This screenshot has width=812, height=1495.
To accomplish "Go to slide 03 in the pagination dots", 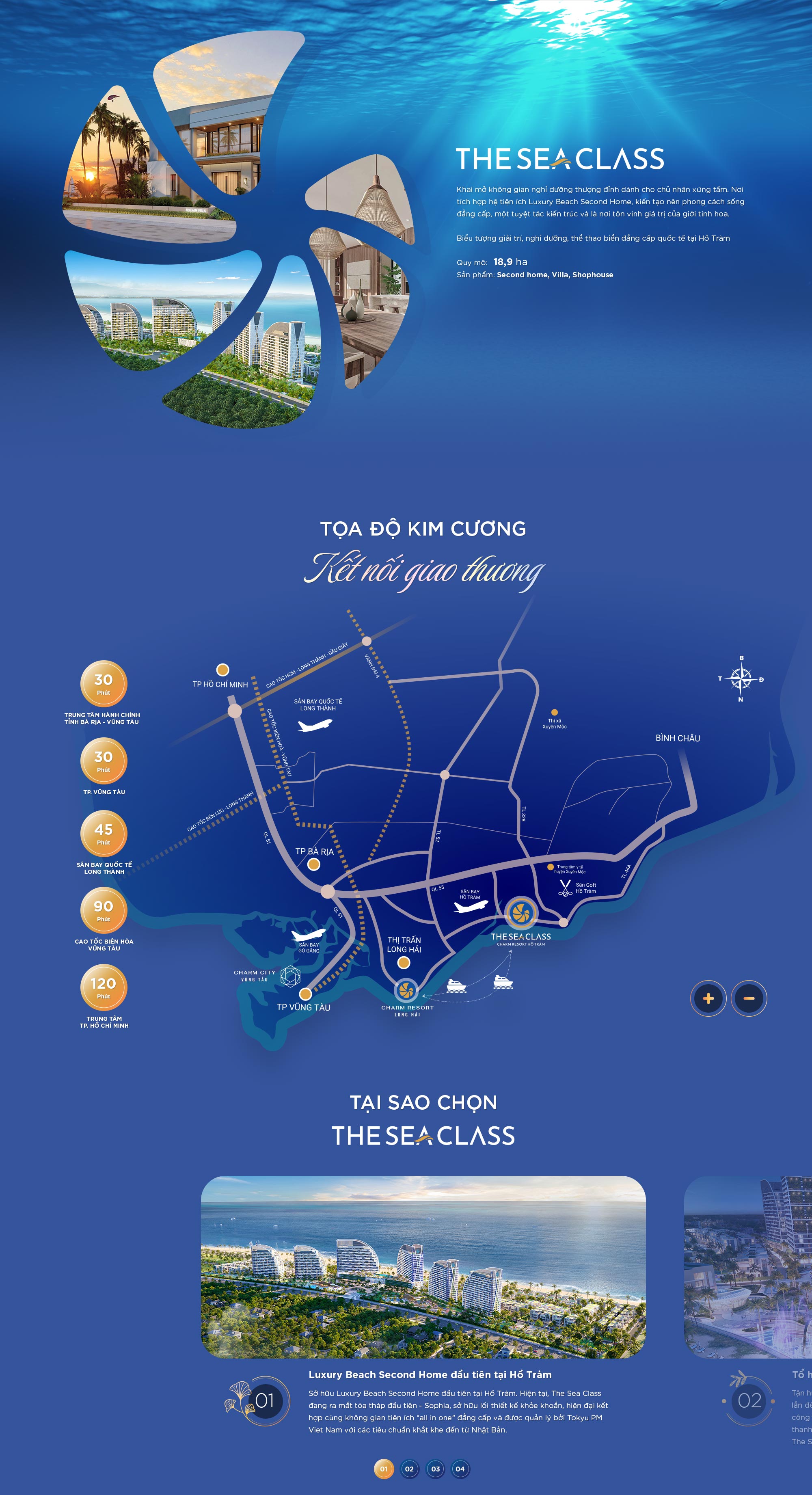I will pyautogui.click(x=435, y=1469).
